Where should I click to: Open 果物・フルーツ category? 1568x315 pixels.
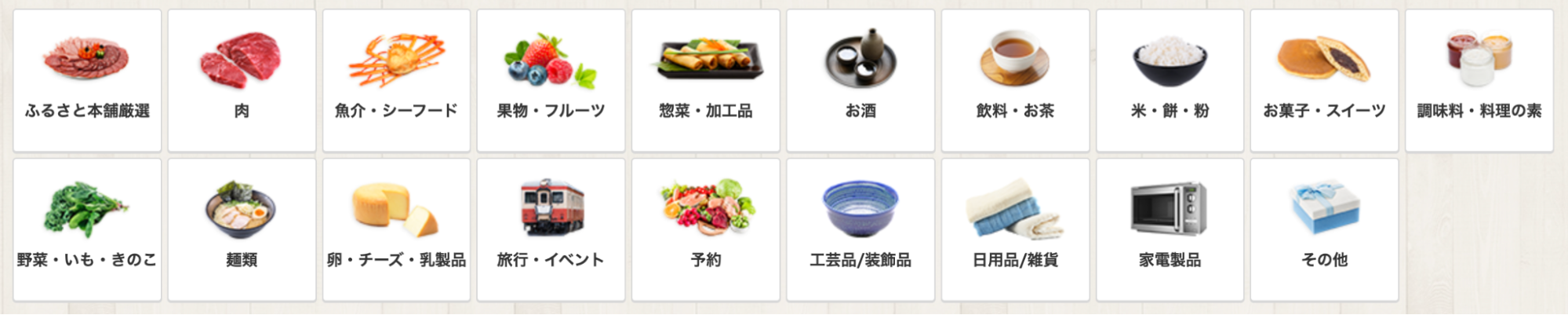pyautogui.click(x=551, y=81)
